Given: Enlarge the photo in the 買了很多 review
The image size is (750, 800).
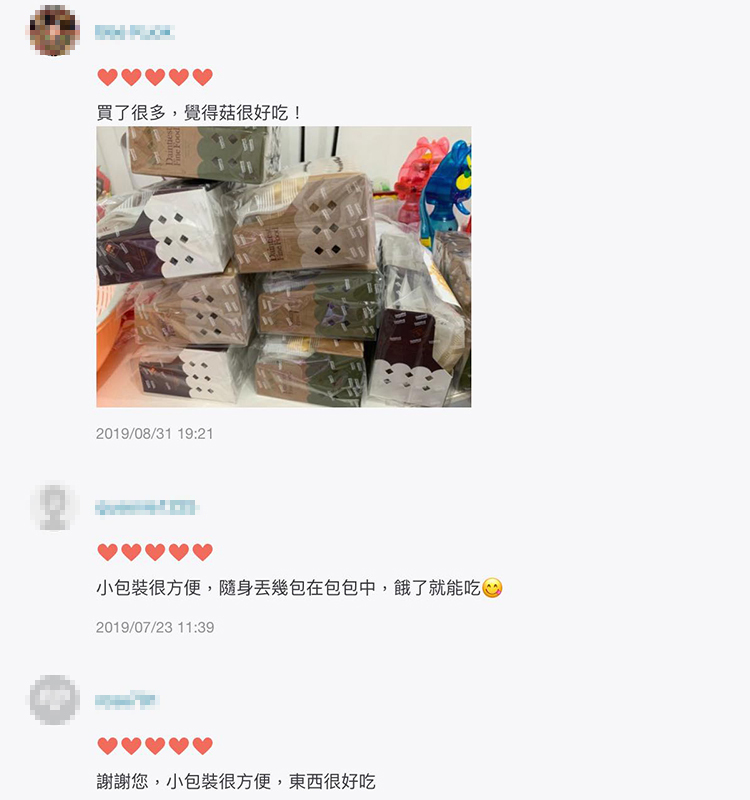Looking at the screenshot, I should [x=284, y=266].
